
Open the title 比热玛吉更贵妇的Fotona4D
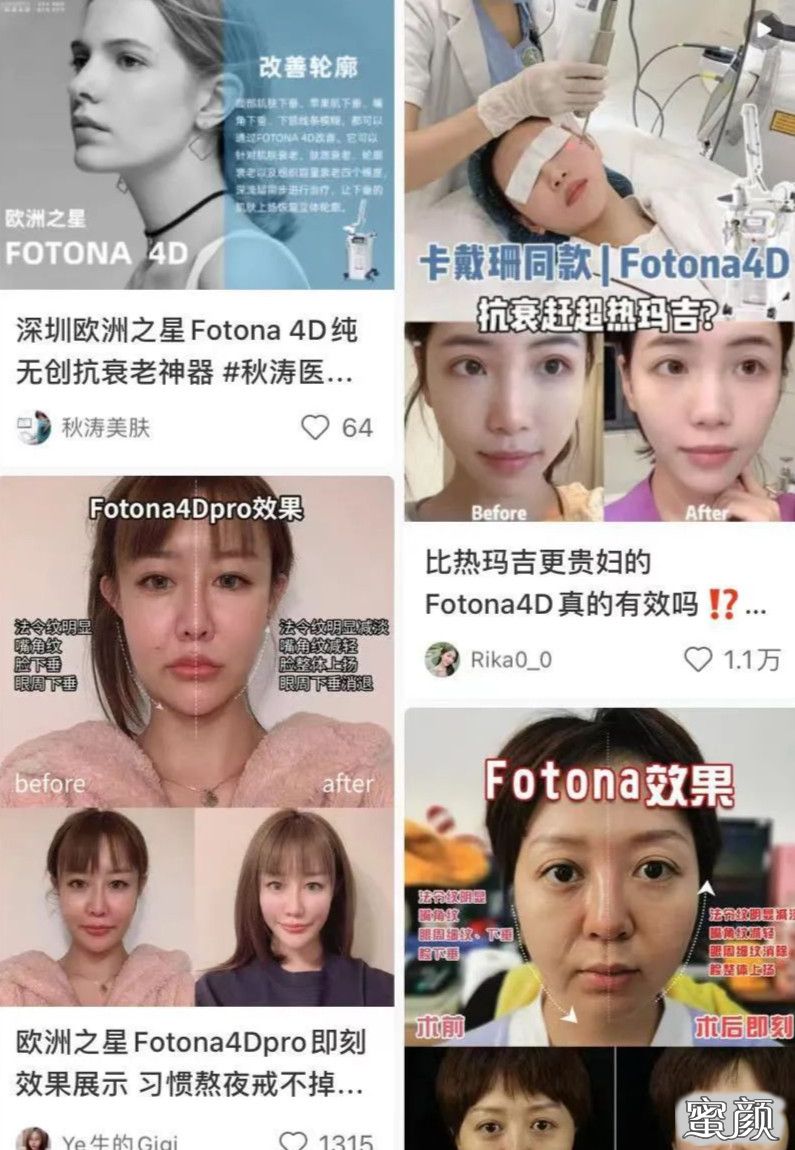pos(595,584)
